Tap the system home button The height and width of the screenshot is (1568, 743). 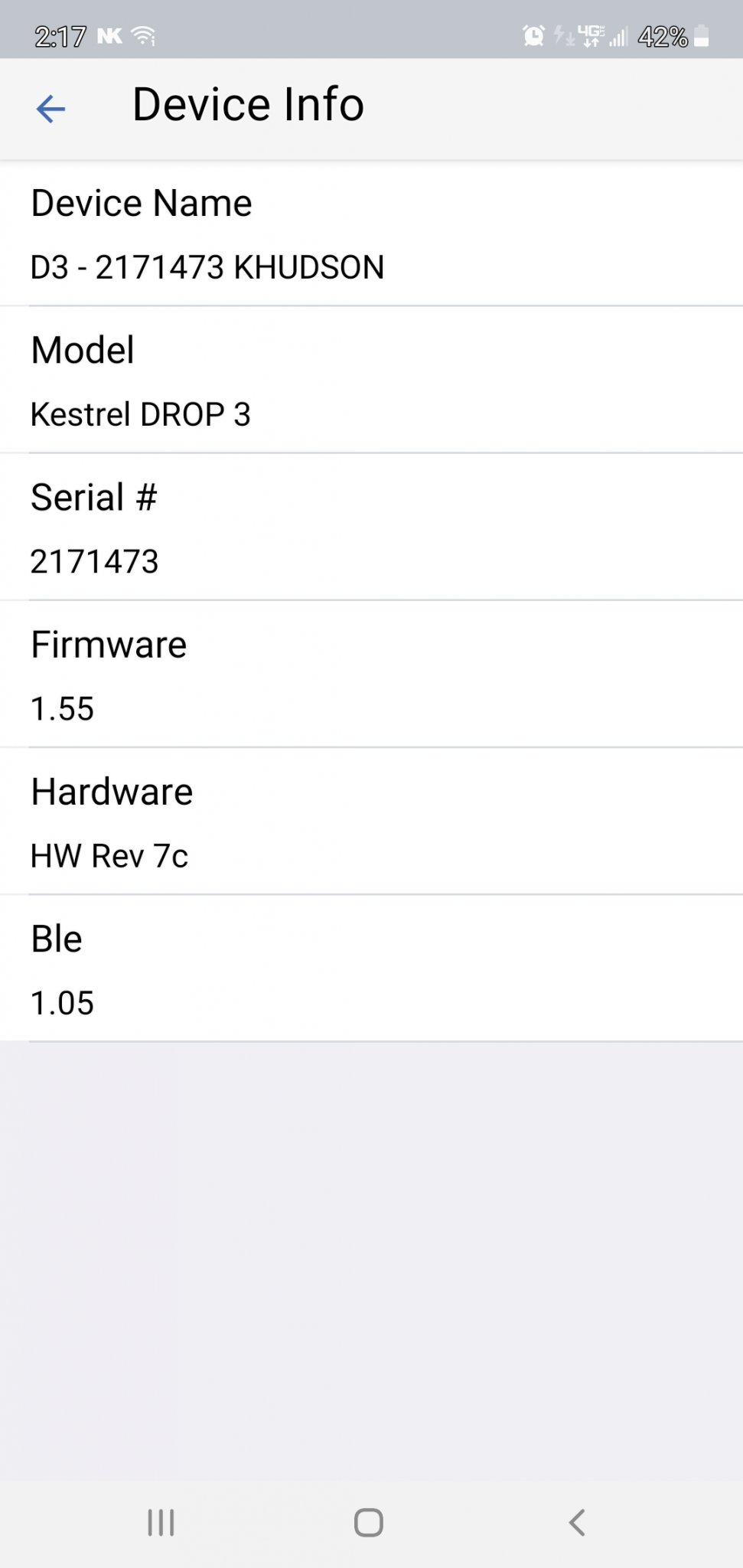368,1522
